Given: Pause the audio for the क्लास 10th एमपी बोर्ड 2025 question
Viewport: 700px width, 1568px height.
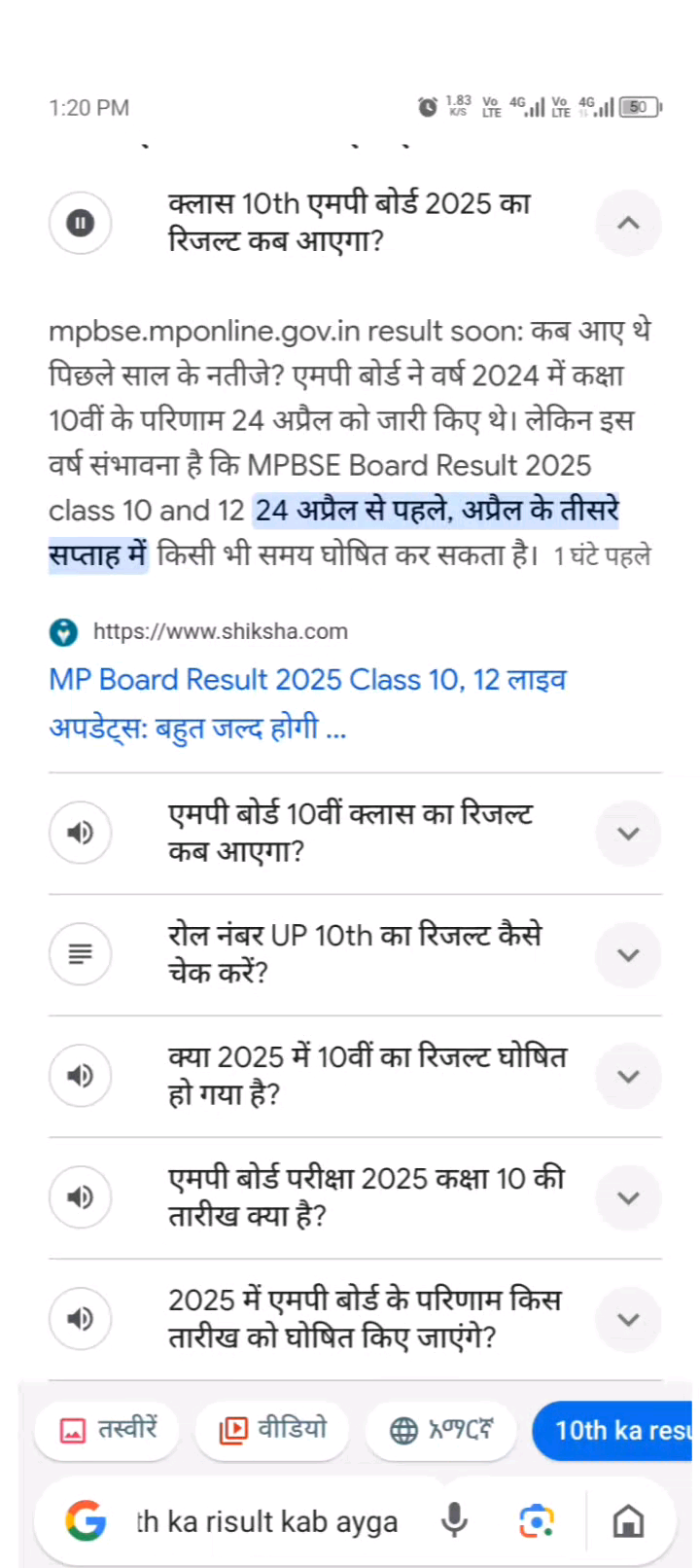Looking at the screenshot, I should pos(80,223).
